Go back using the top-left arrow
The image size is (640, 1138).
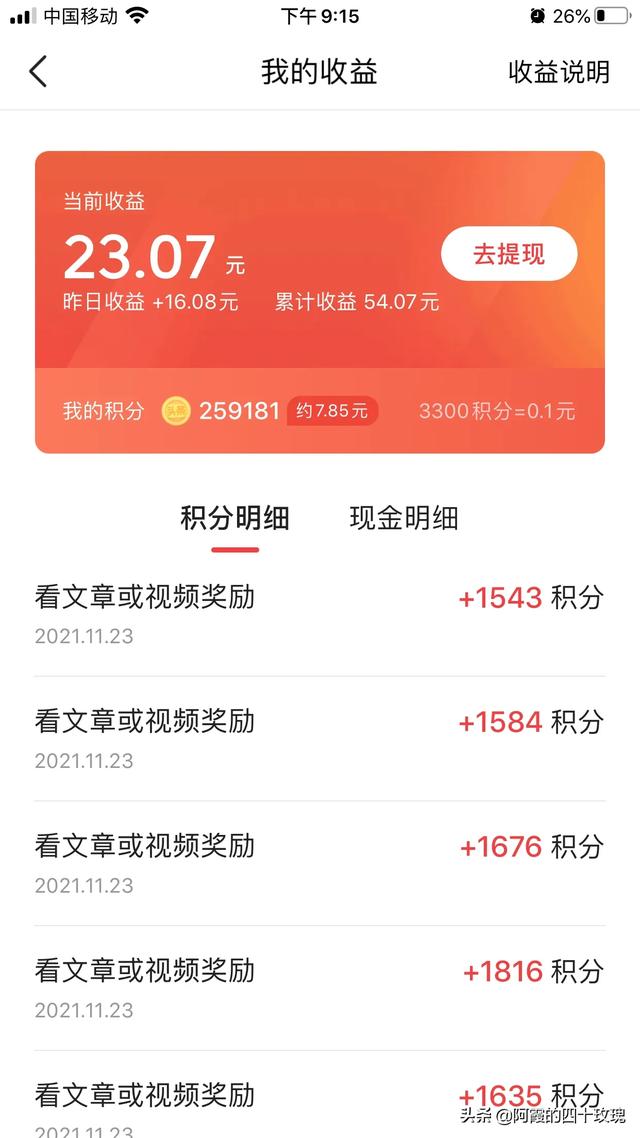pyautogui.click(x=38, y=72)
